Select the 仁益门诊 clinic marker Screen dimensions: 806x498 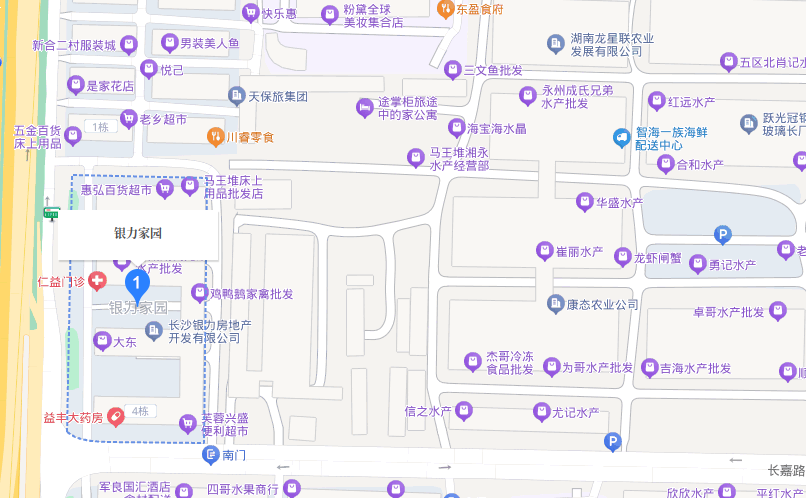click(x=98, y=281)
